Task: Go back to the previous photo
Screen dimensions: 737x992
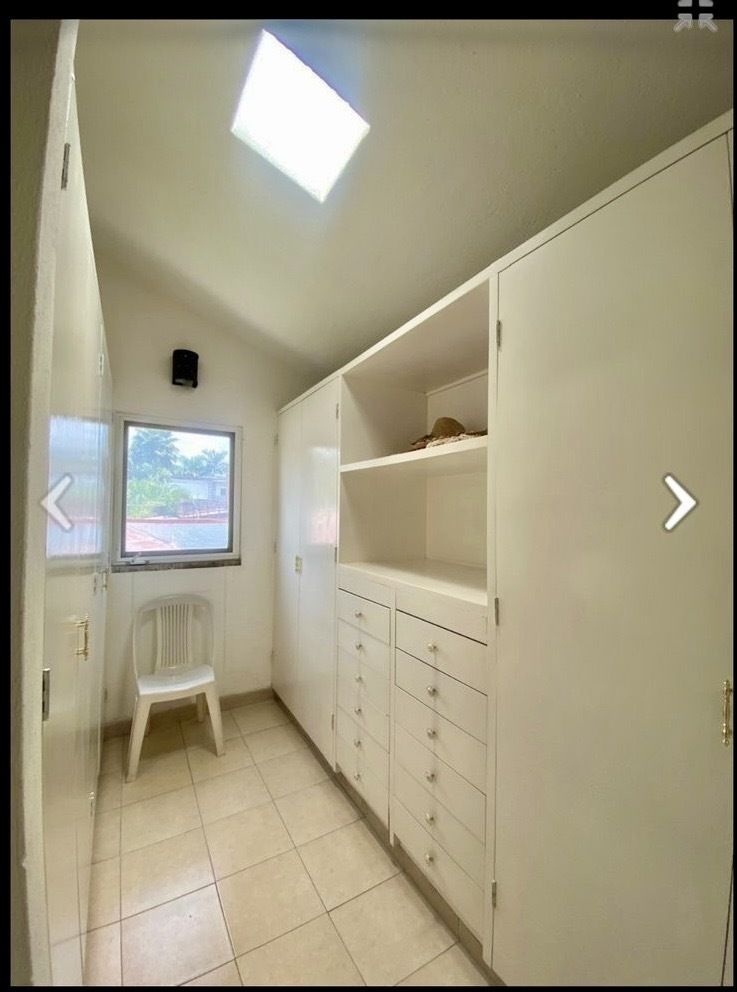Action: [x=57, y=502]
